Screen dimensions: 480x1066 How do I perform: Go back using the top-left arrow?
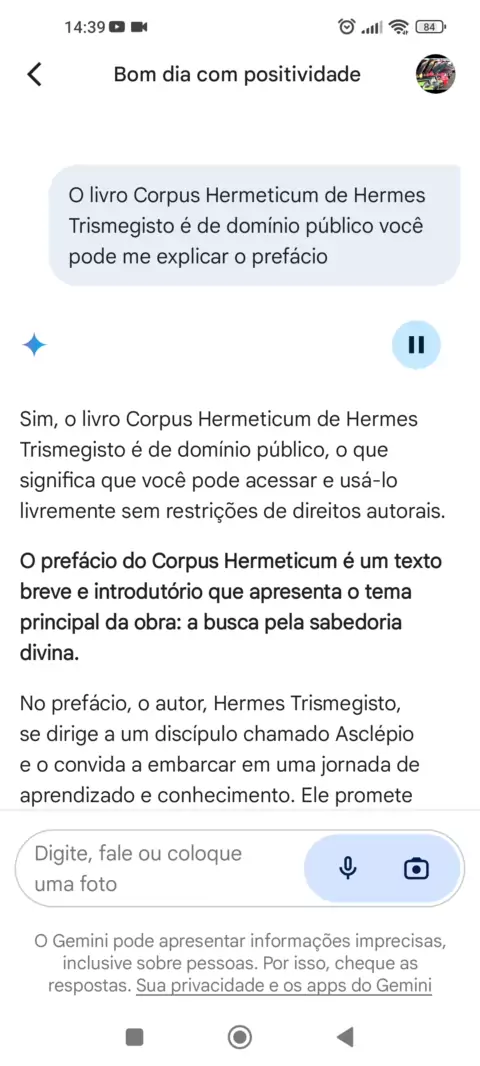35,74
